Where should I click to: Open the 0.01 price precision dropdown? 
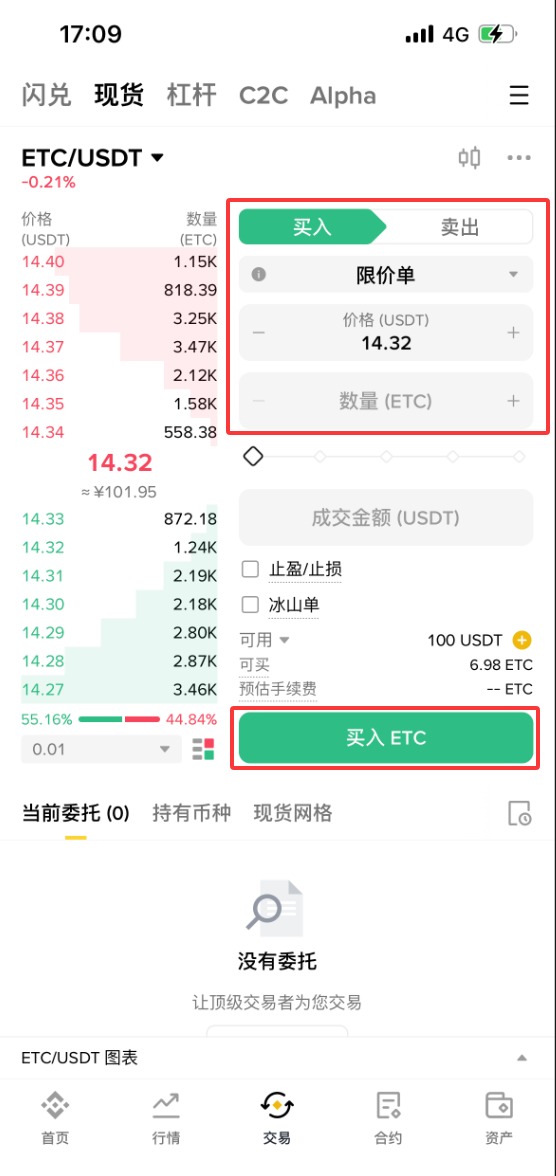pyautogui.click(x=101, y=749)
